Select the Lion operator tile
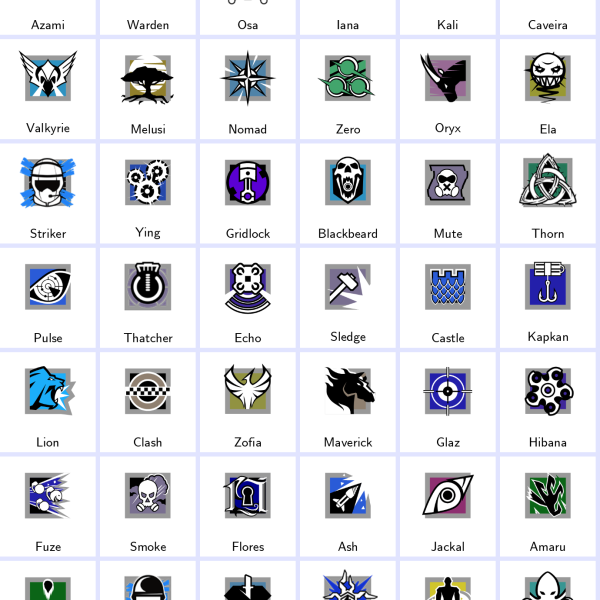The width and height of the screenshot is (600, 600). 48,401
